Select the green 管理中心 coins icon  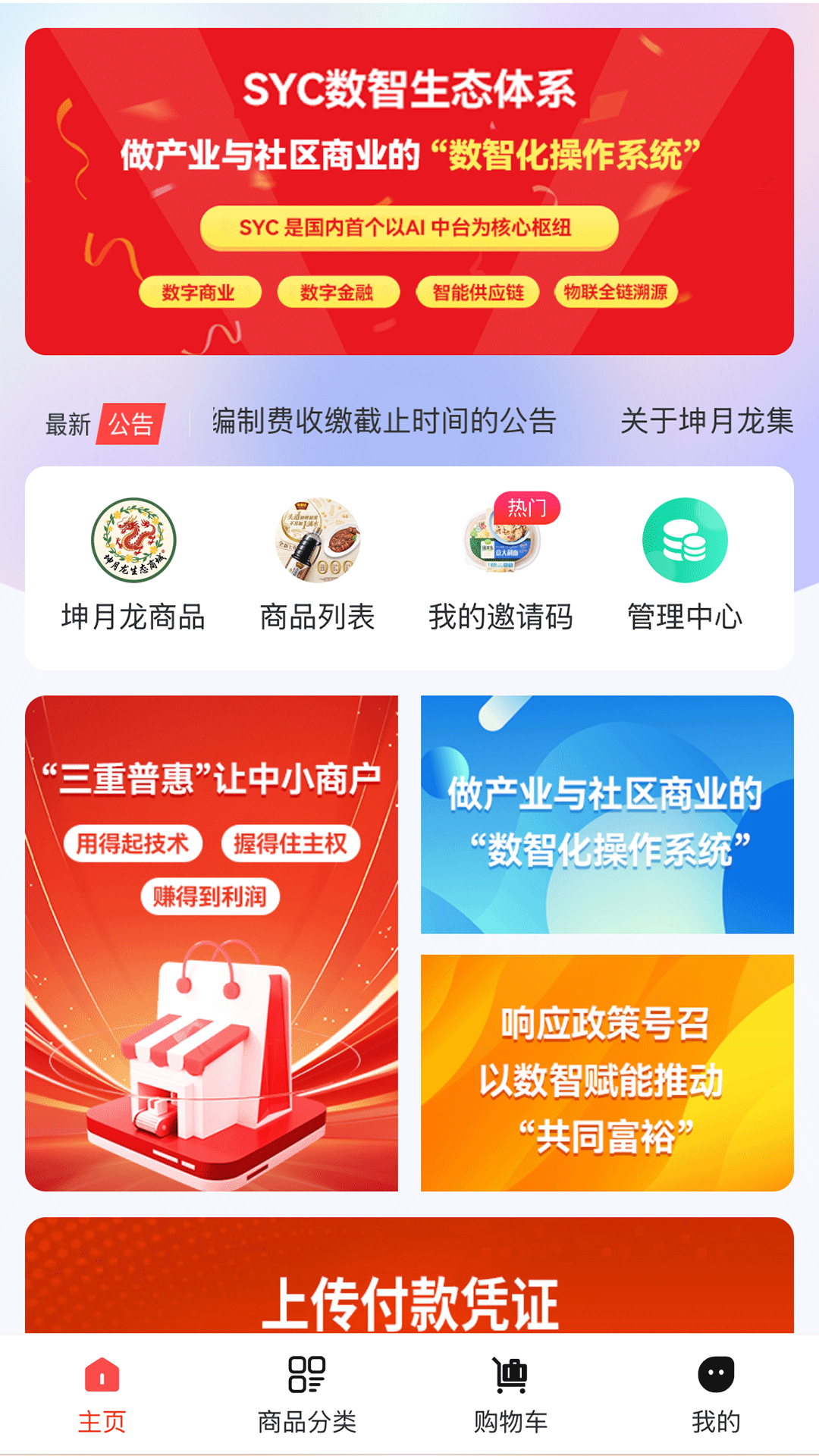pyautogui.click(x=684, y=541)
